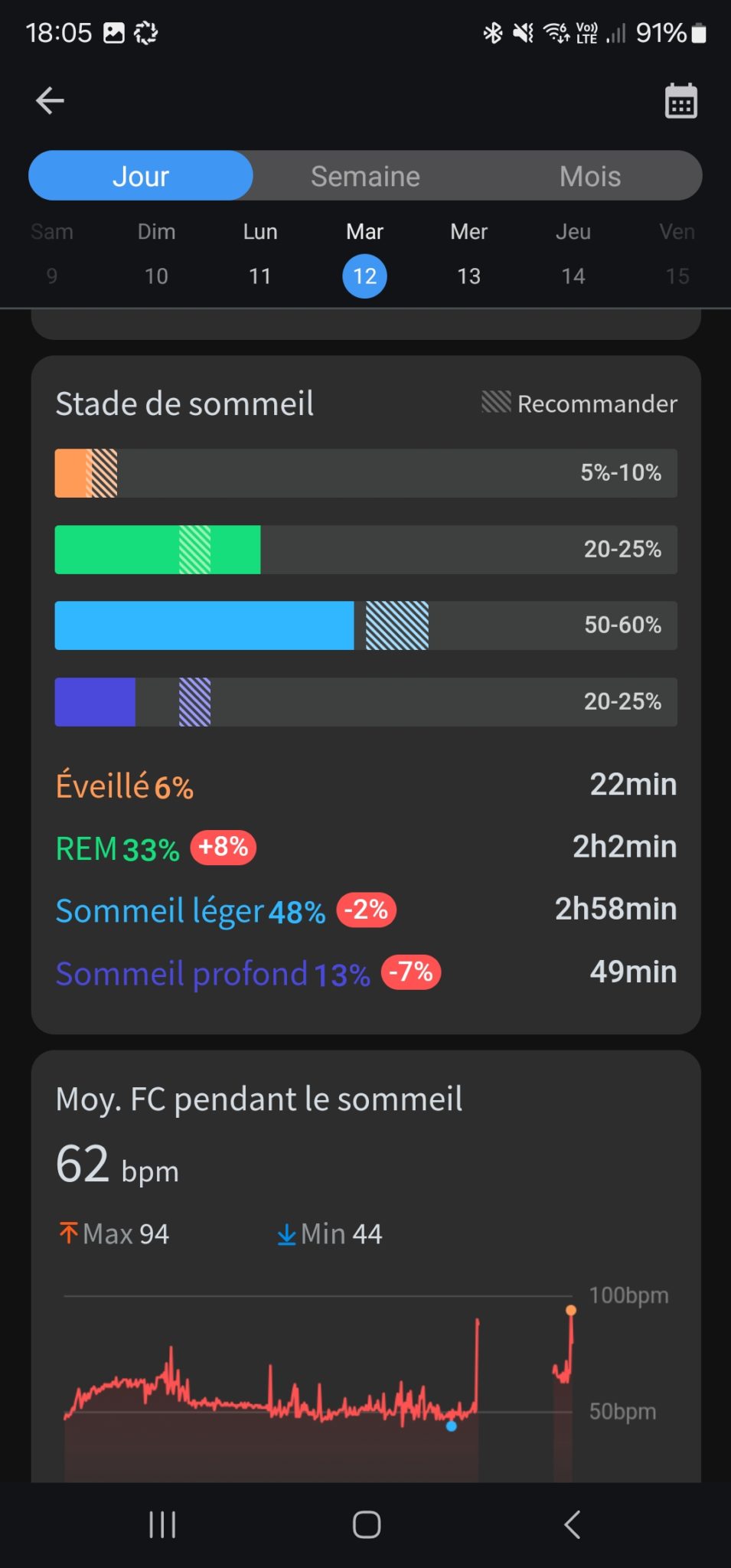This screenshot has width=731, height=1568.
Task: Open the recent apps view
Action: point(162,1524)
